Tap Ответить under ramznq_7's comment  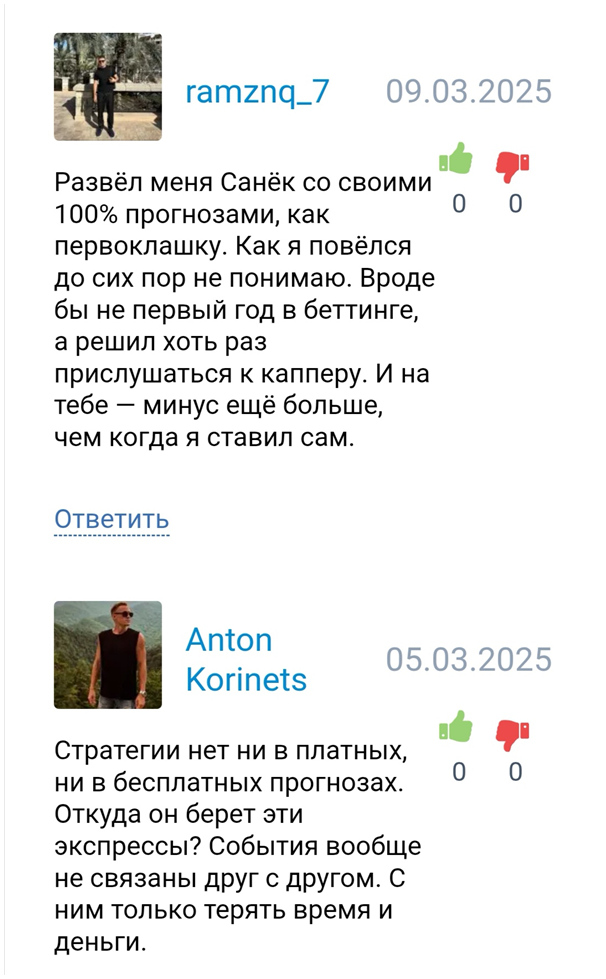coord(111,520)
